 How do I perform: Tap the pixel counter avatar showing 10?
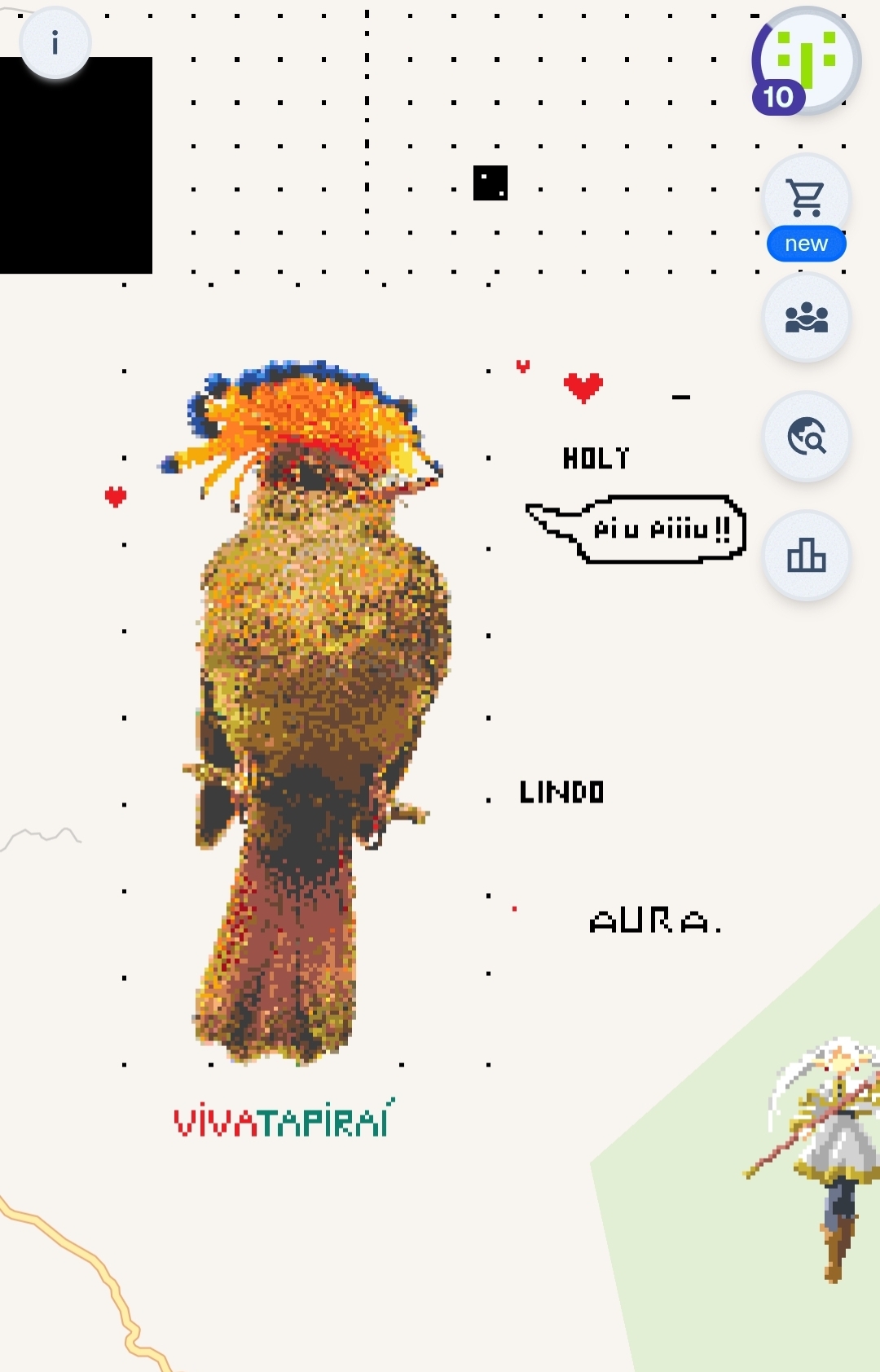pyautogui.click(x=805, y=62)
